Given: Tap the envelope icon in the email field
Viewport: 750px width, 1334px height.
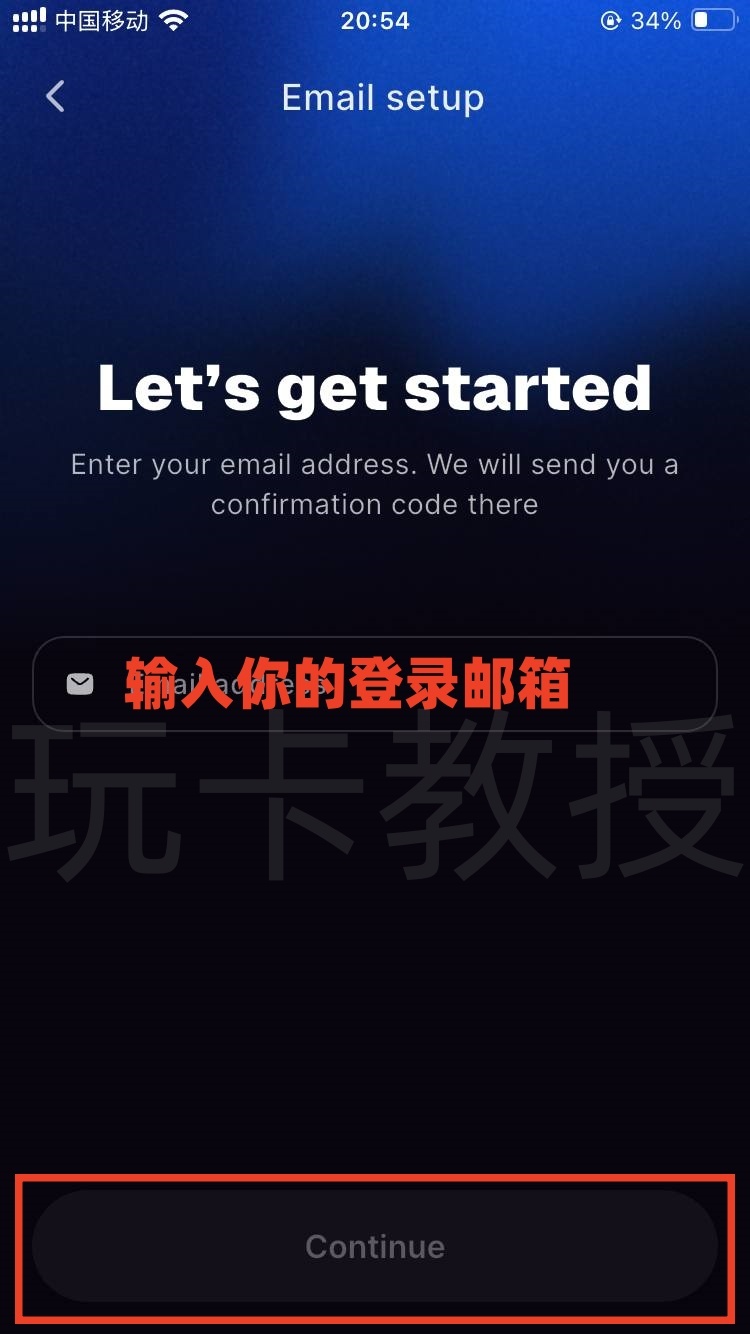Looking at the screenshot, I should pos(79,683).
